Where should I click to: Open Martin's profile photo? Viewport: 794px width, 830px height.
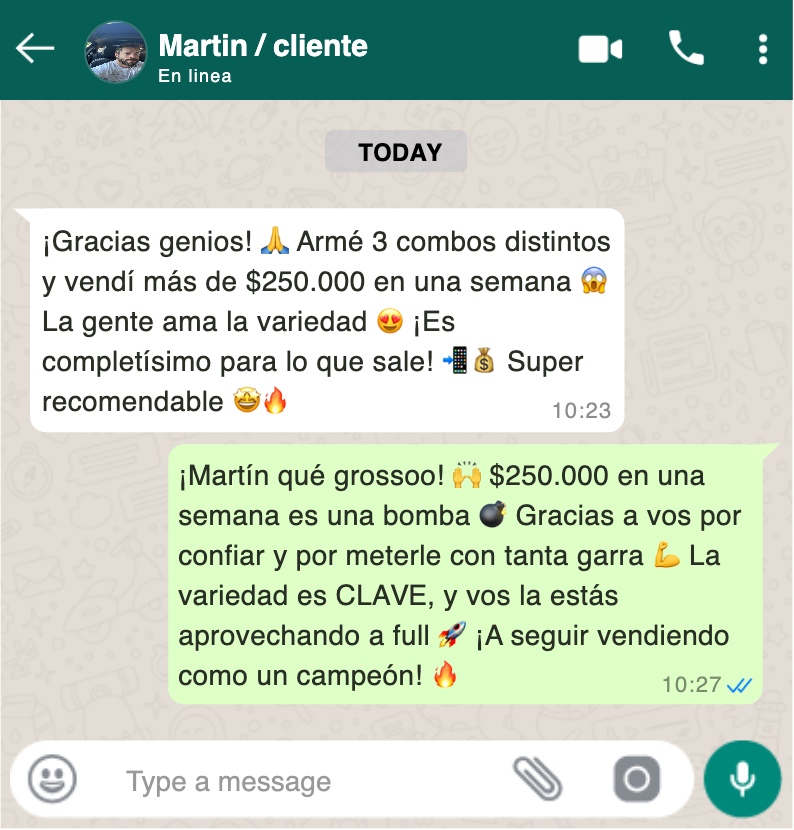point(116,51)
